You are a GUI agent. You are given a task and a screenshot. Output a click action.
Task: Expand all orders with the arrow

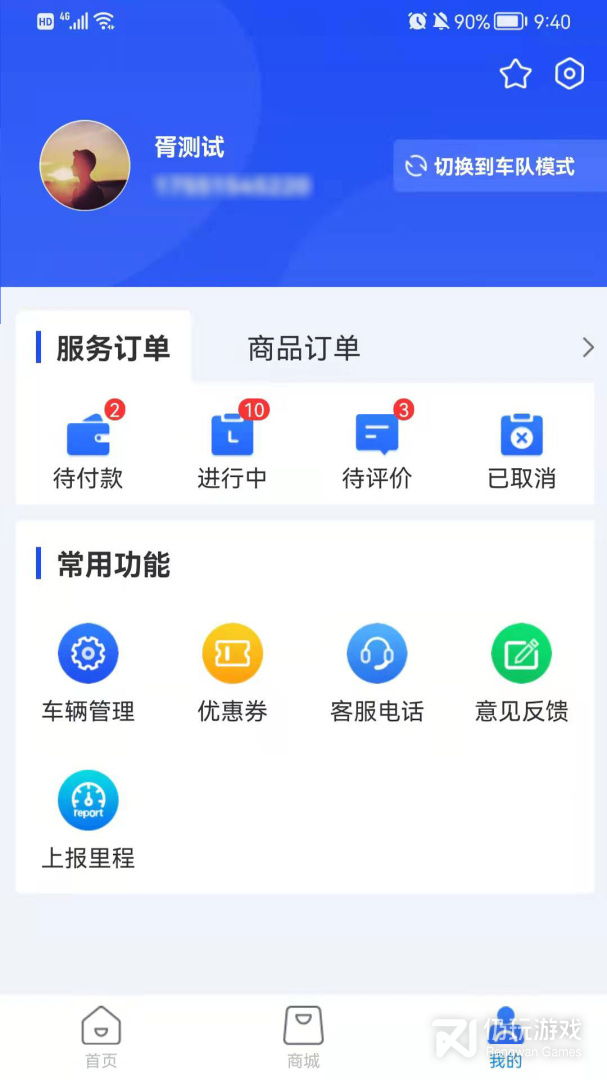coord(588,348)
